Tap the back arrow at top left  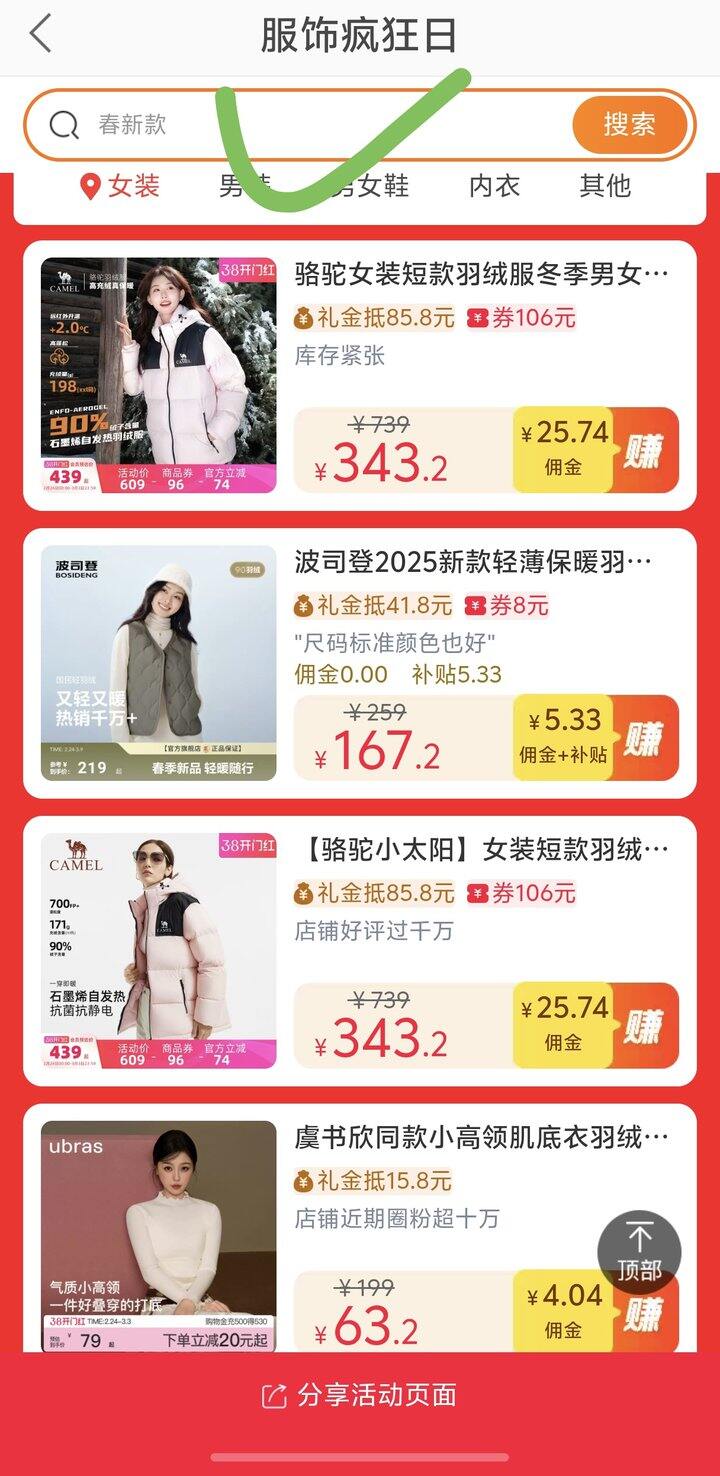click(x=40, y=33)
